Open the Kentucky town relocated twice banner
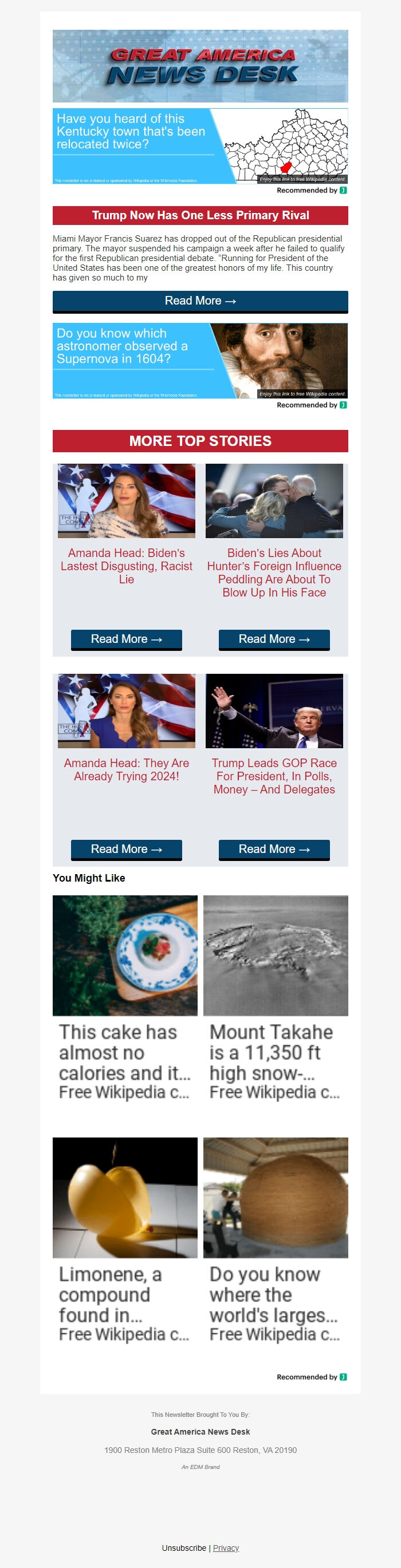This screenshot has width=401, height=1568. coord(200,146)
